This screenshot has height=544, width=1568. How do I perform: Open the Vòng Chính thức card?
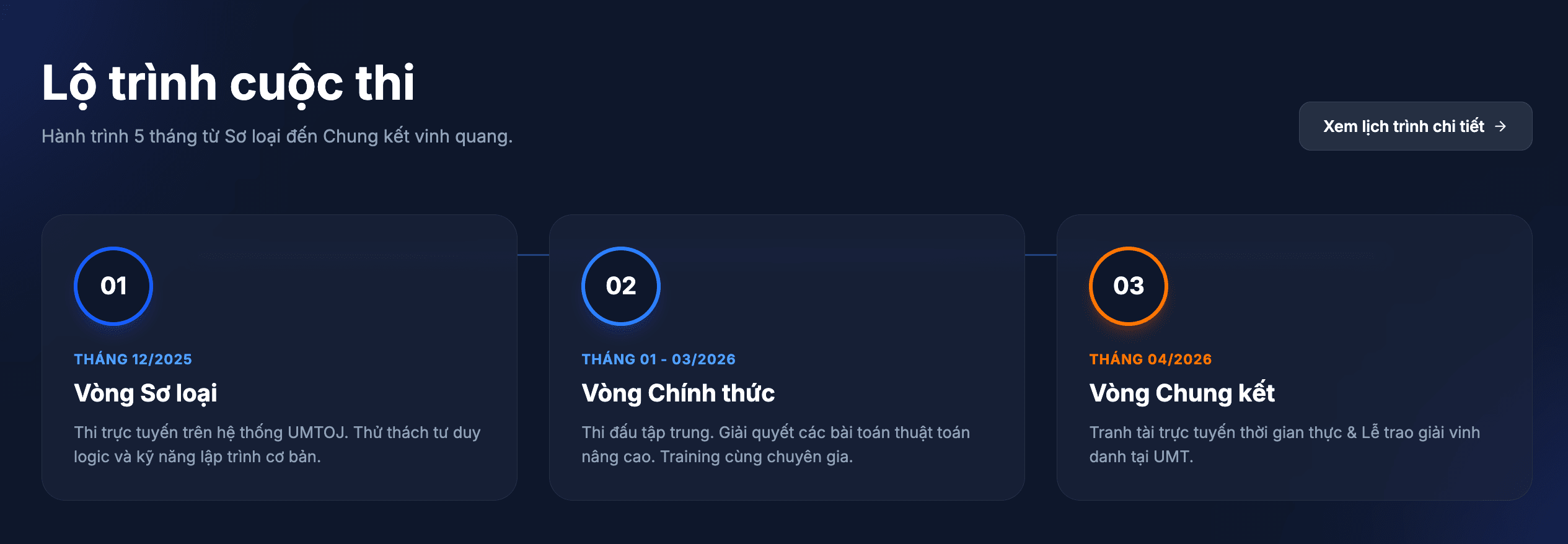tap(786, 358)
